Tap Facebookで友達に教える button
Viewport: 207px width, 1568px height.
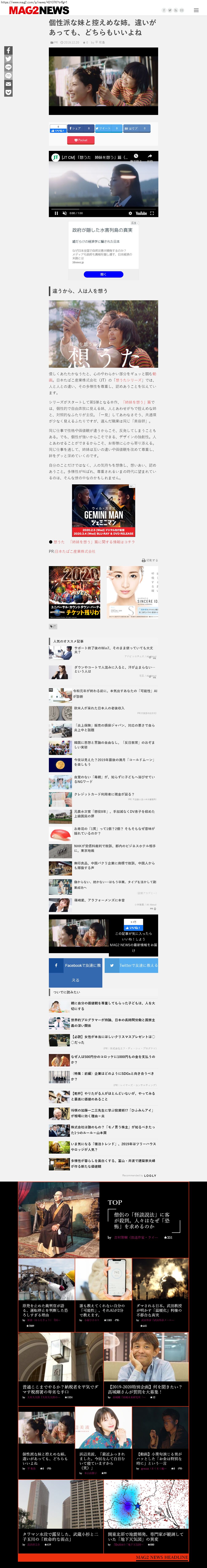[76, 965]
